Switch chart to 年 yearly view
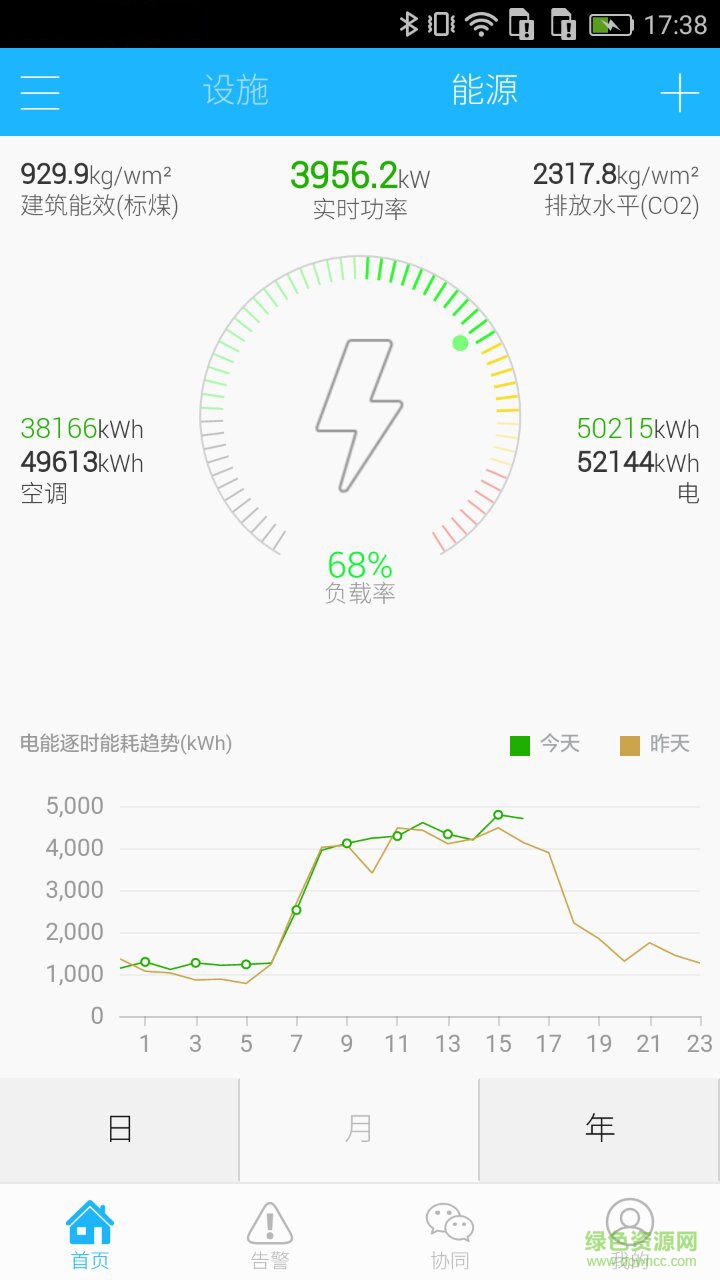Viewport: 720px width, 1280px height. tap(599, 1129)
